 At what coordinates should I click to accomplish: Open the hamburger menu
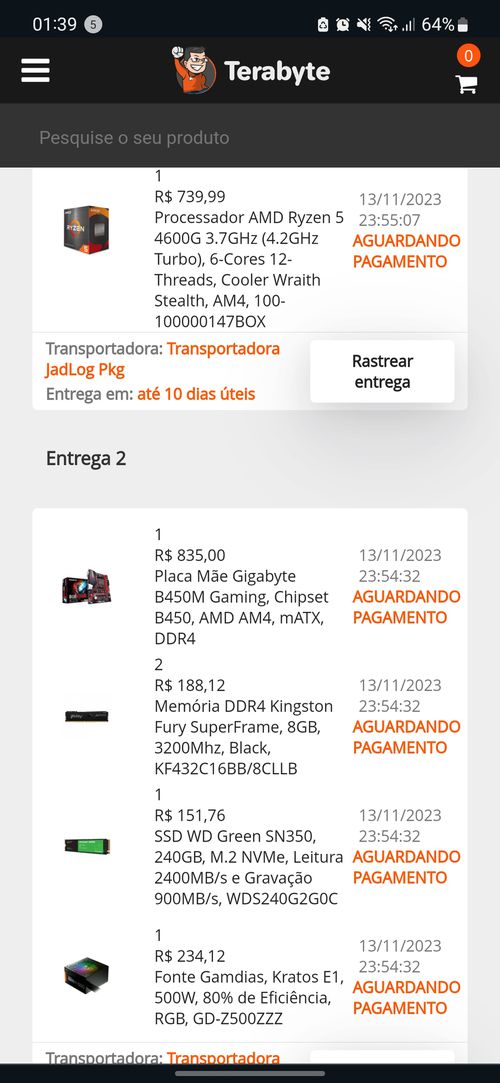(x=35, y=70)
